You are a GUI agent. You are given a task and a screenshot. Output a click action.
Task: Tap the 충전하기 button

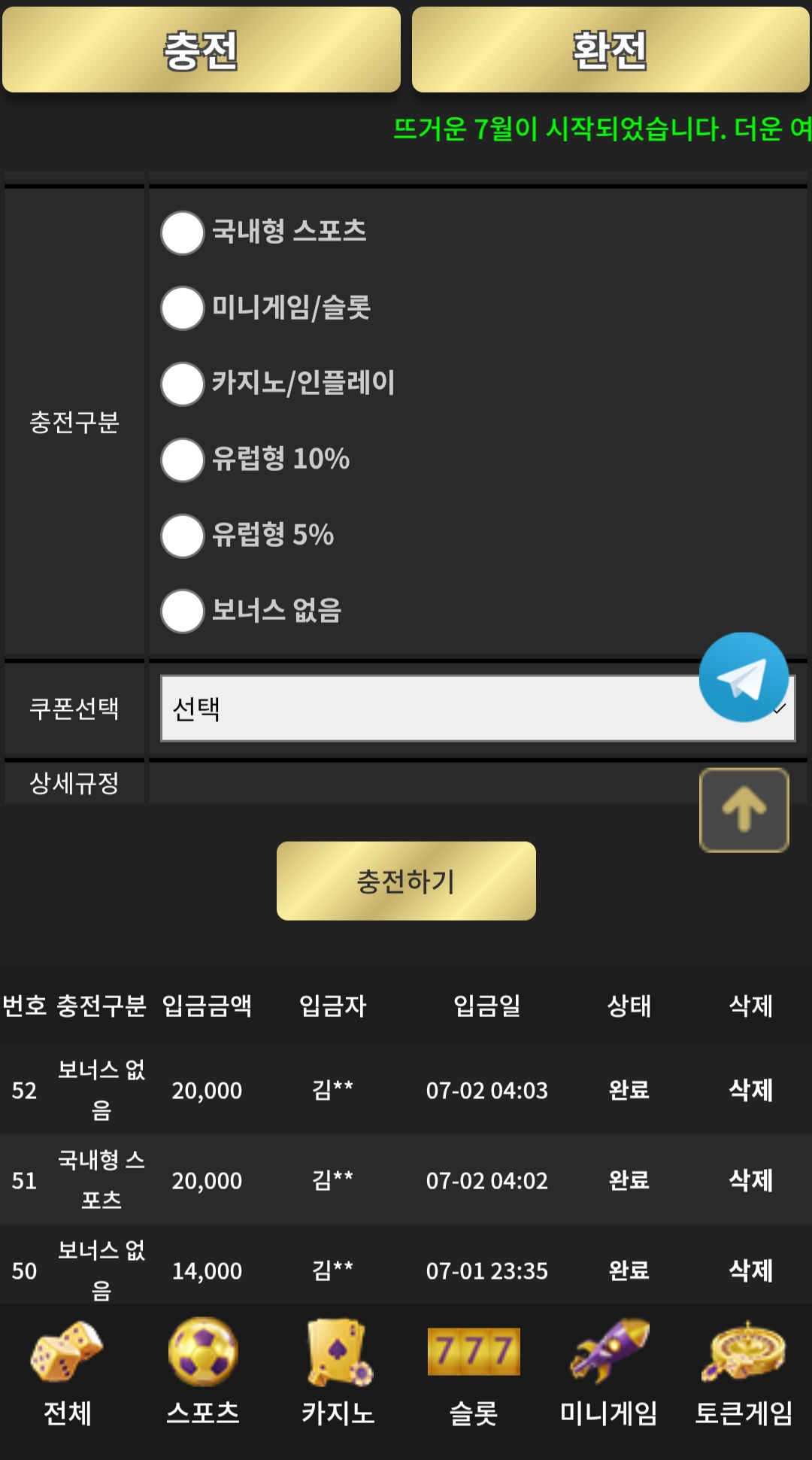pyautogui.click(x=406, y=881)
